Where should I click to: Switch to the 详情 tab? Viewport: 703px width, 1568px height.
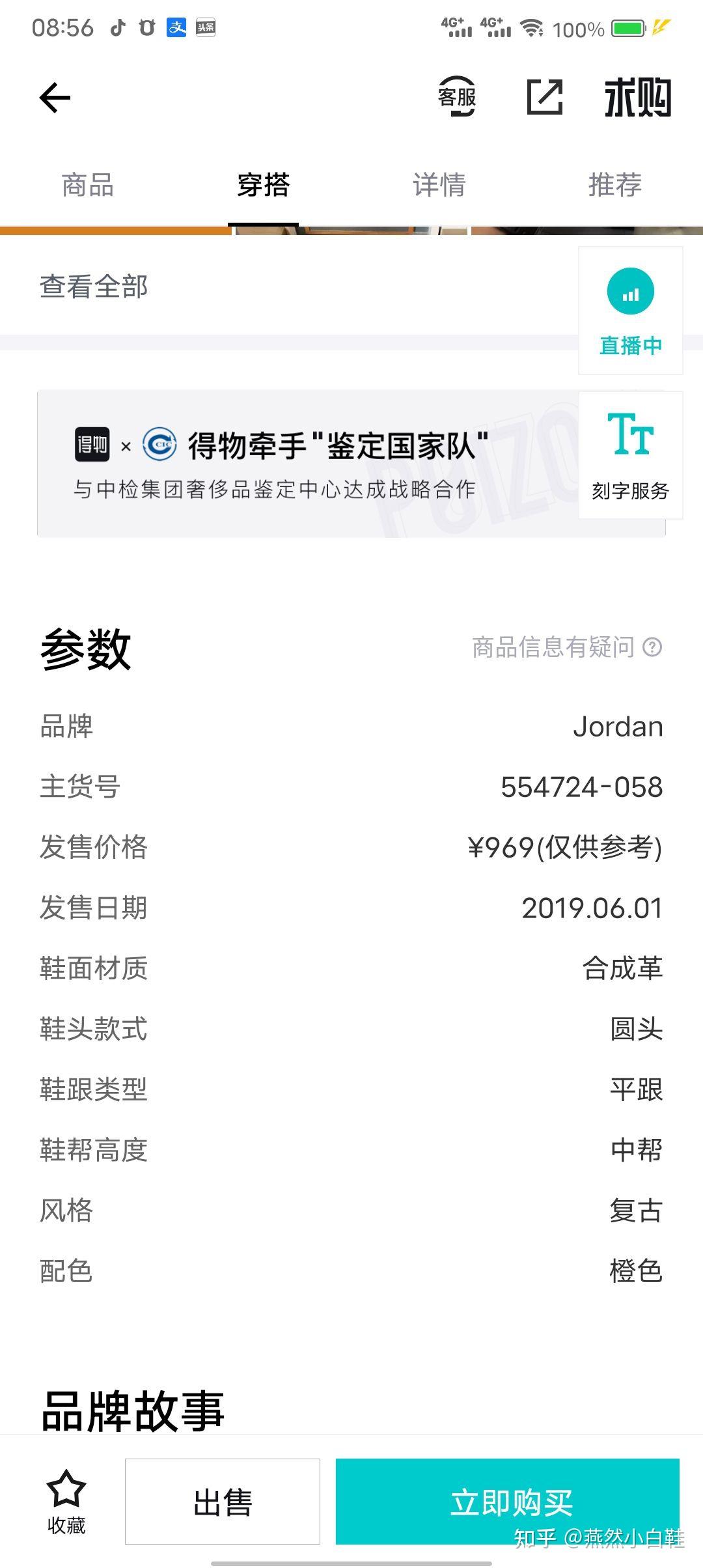[439, 185]
